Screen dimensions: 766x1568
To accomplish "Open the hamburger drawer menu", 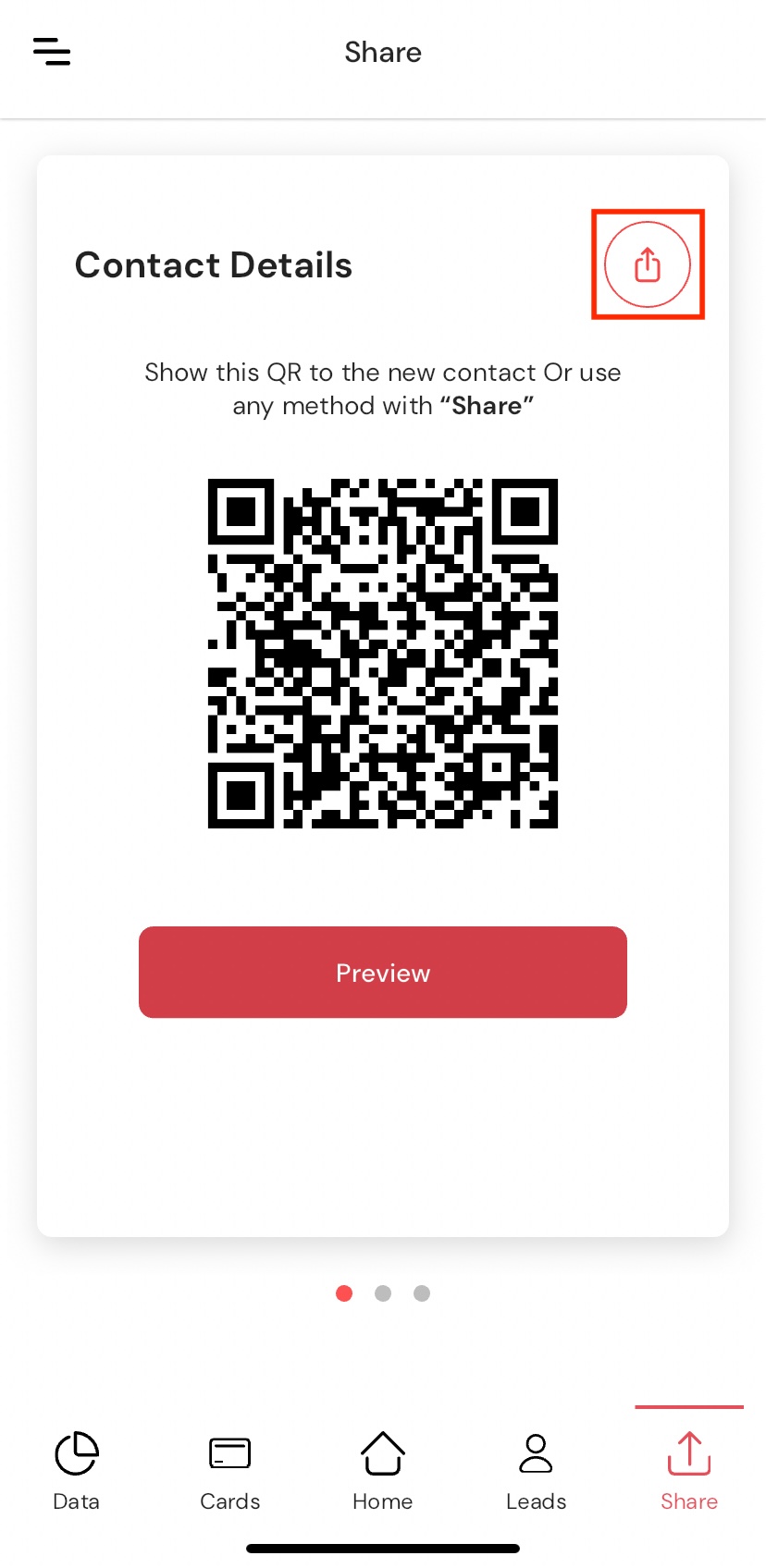I will (52, 52).
